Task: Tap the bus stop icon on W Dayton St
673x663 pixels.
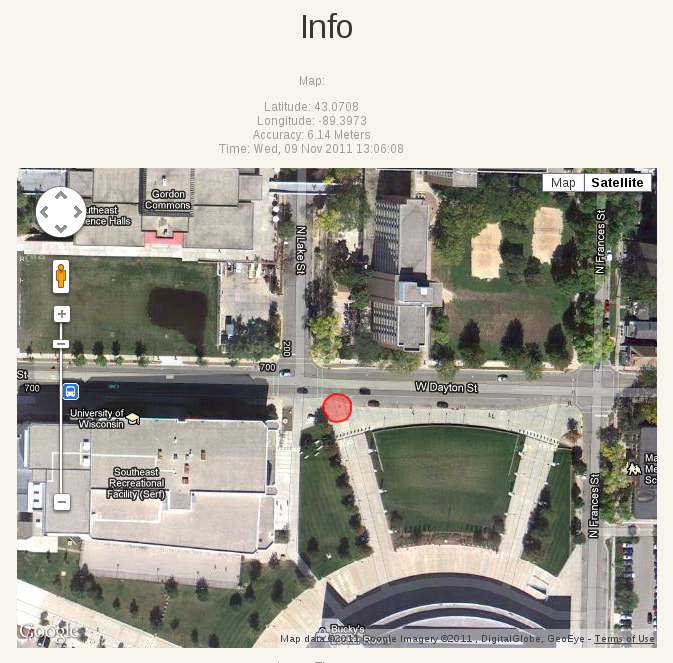Action: (70, 391)
